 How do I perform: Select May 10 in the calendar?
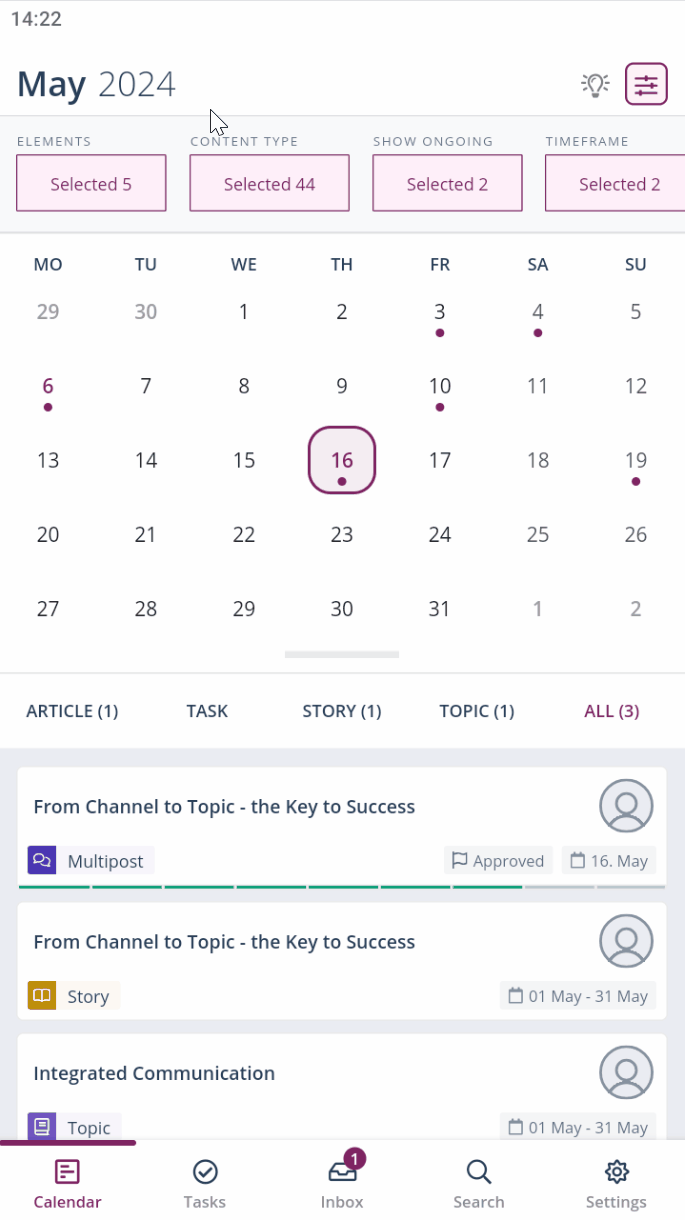point(440,387)
